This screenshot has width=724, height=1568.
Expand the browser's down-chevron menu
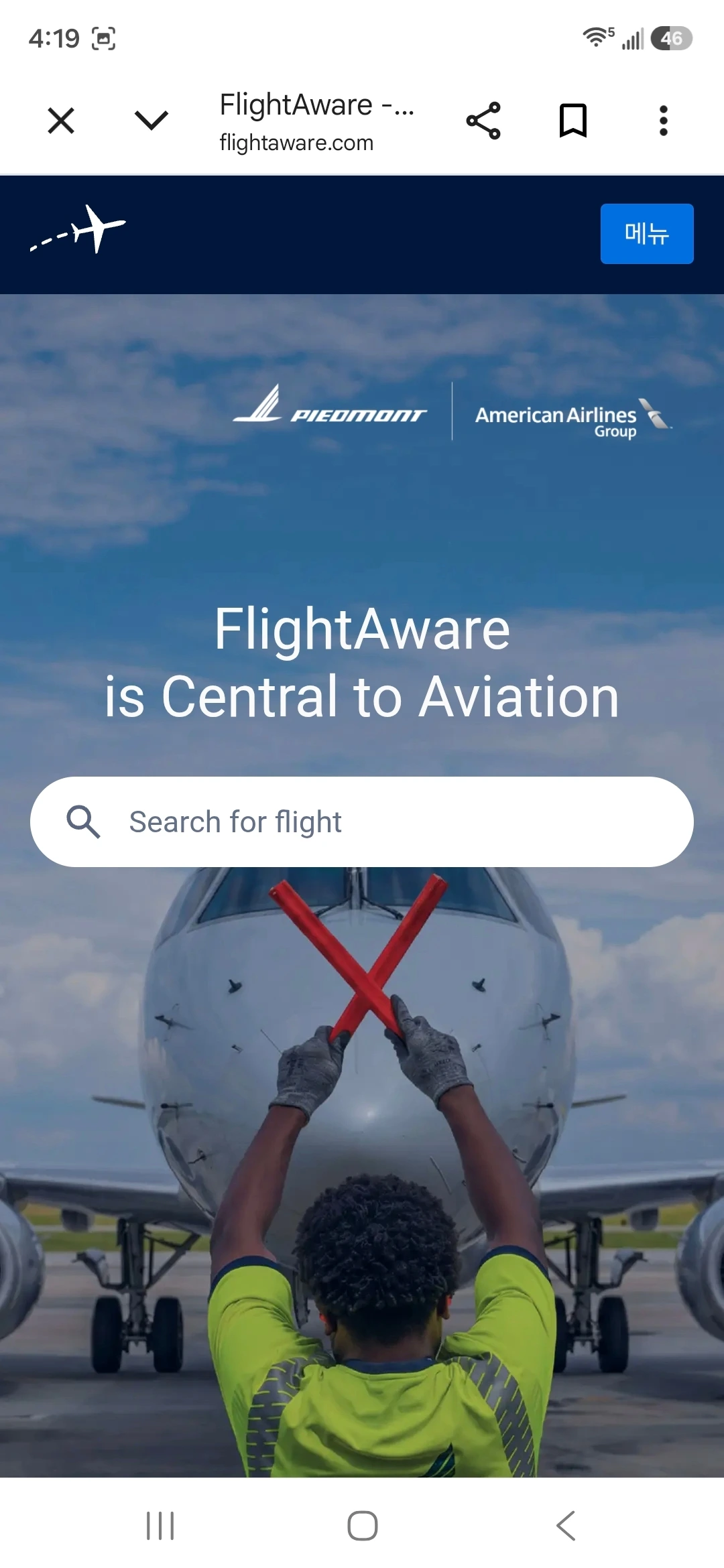tap(152, 121)
